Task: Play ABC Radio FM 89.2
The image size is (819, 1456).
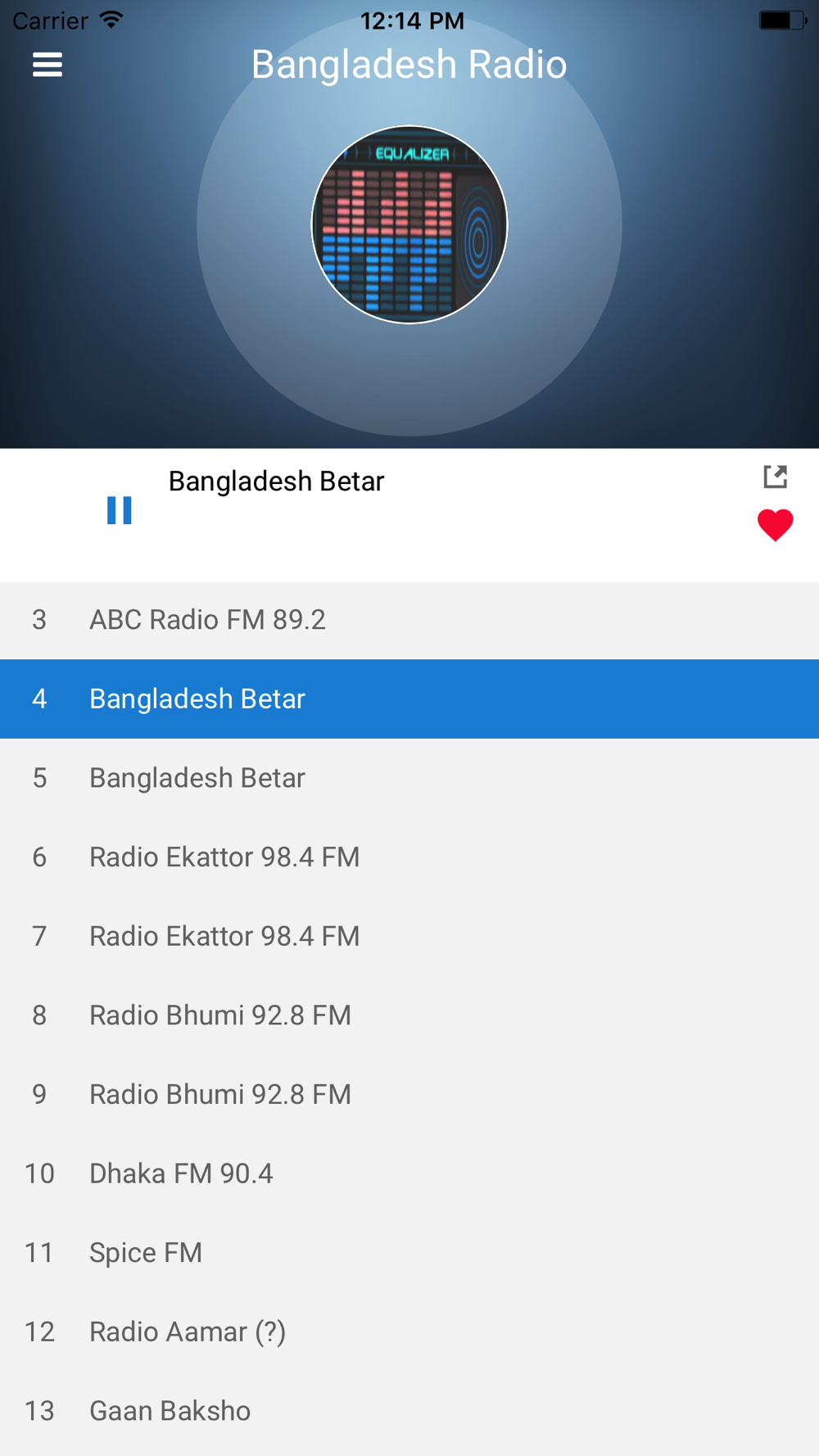Action: click(409, 620)
